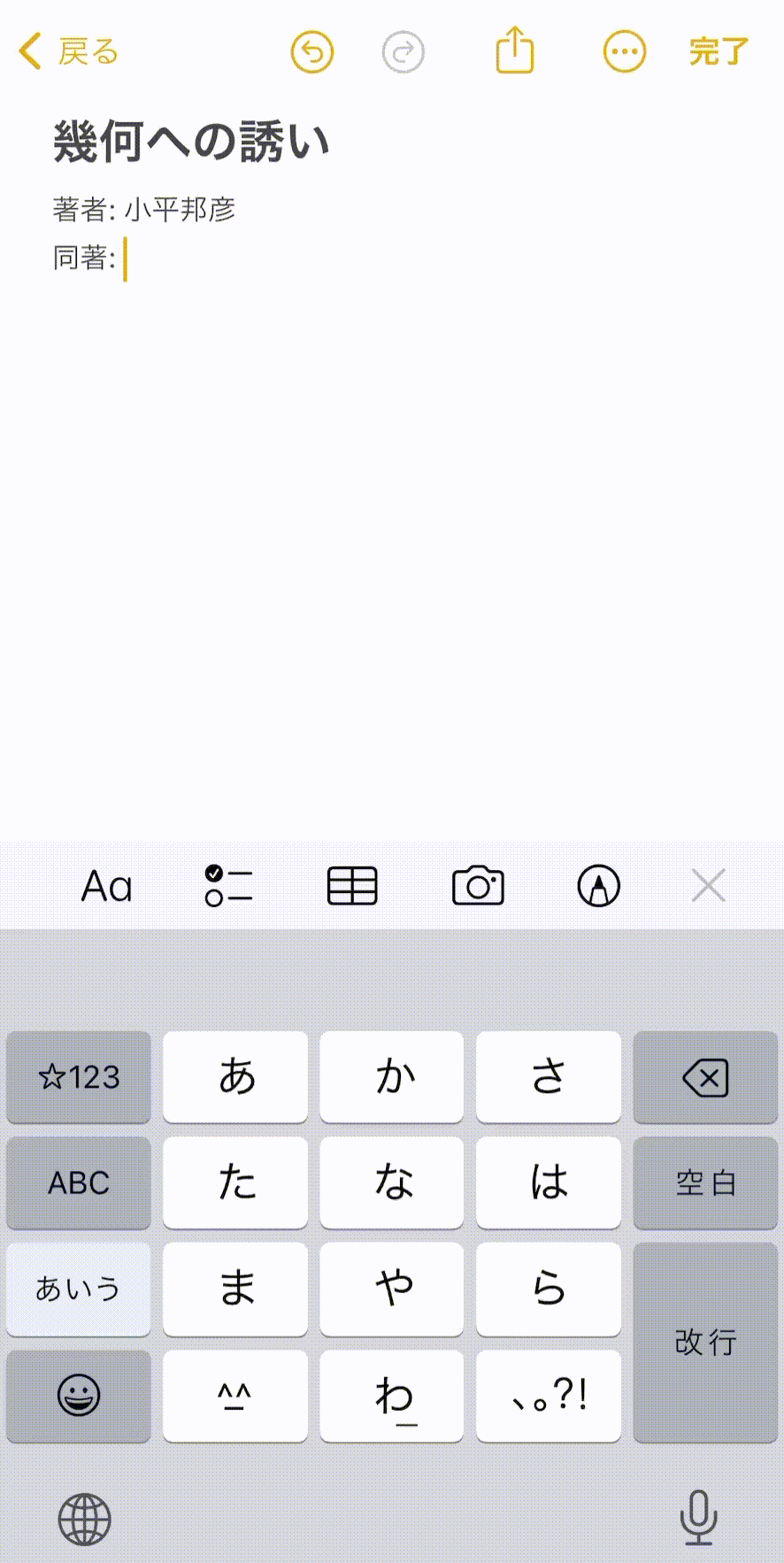Insert a checklist
784x1563 pixels.
228,886
